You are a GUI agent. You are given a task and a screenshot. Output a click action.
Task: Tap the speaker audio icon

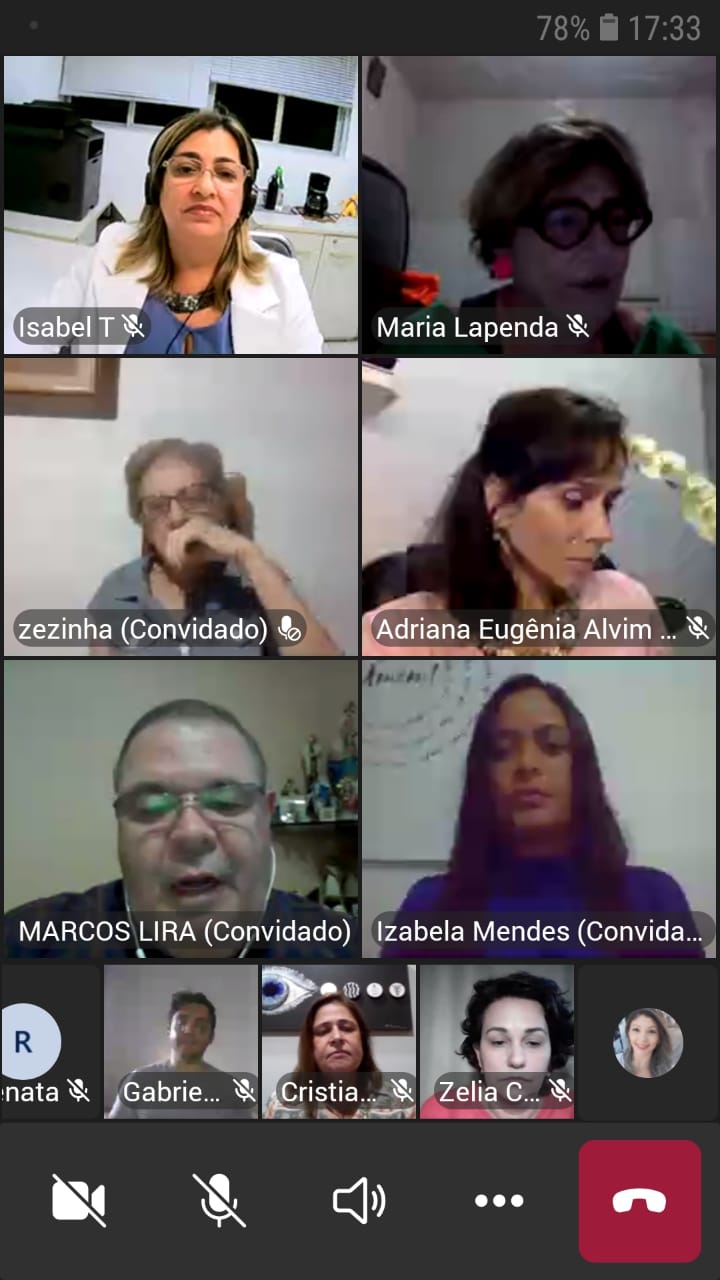(359, 1200)
